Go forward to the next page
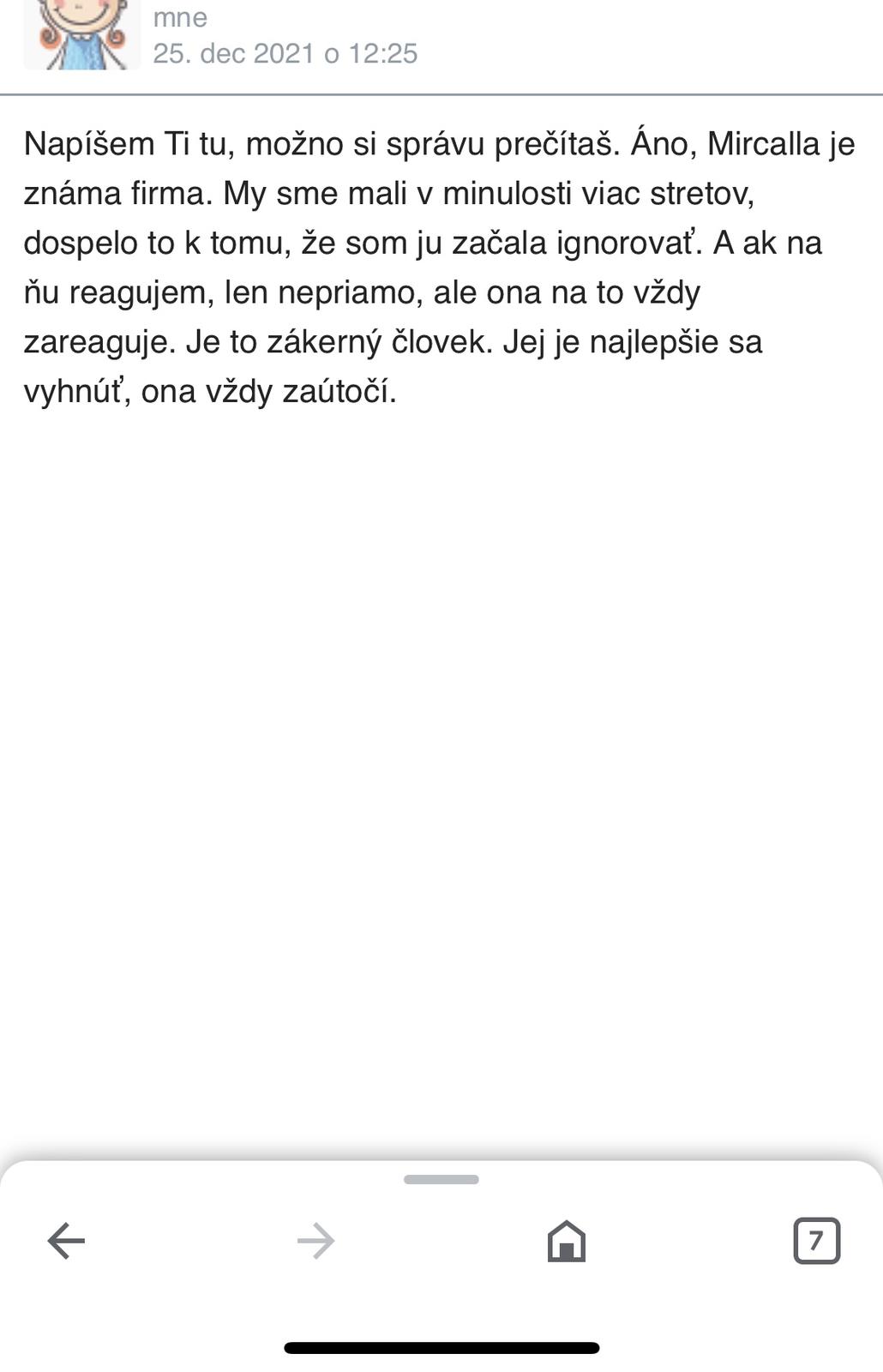The image size is (883, 1372). (x=315, y=1241)
